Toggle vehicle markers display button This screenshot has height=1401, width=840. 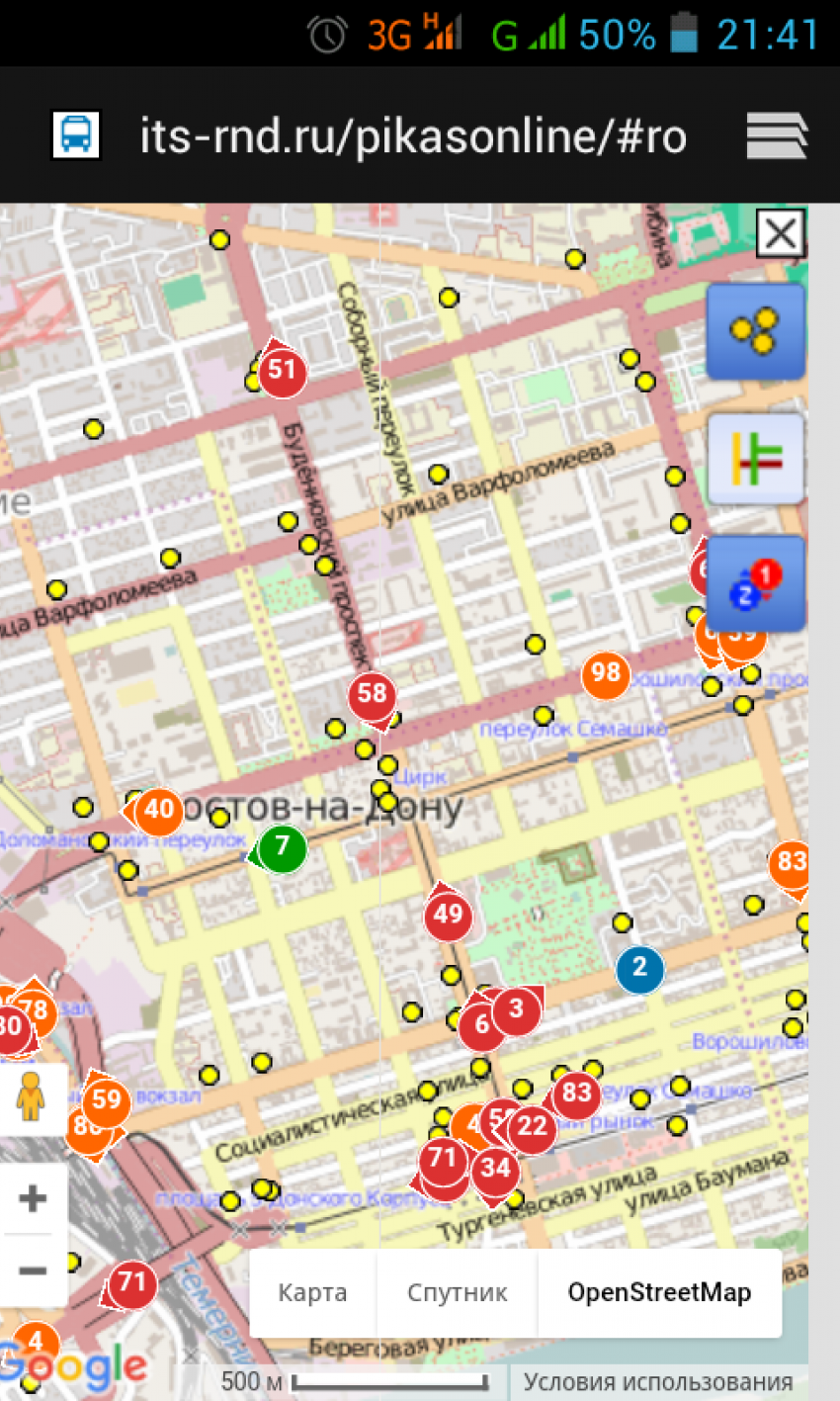(x=756, y=583)
